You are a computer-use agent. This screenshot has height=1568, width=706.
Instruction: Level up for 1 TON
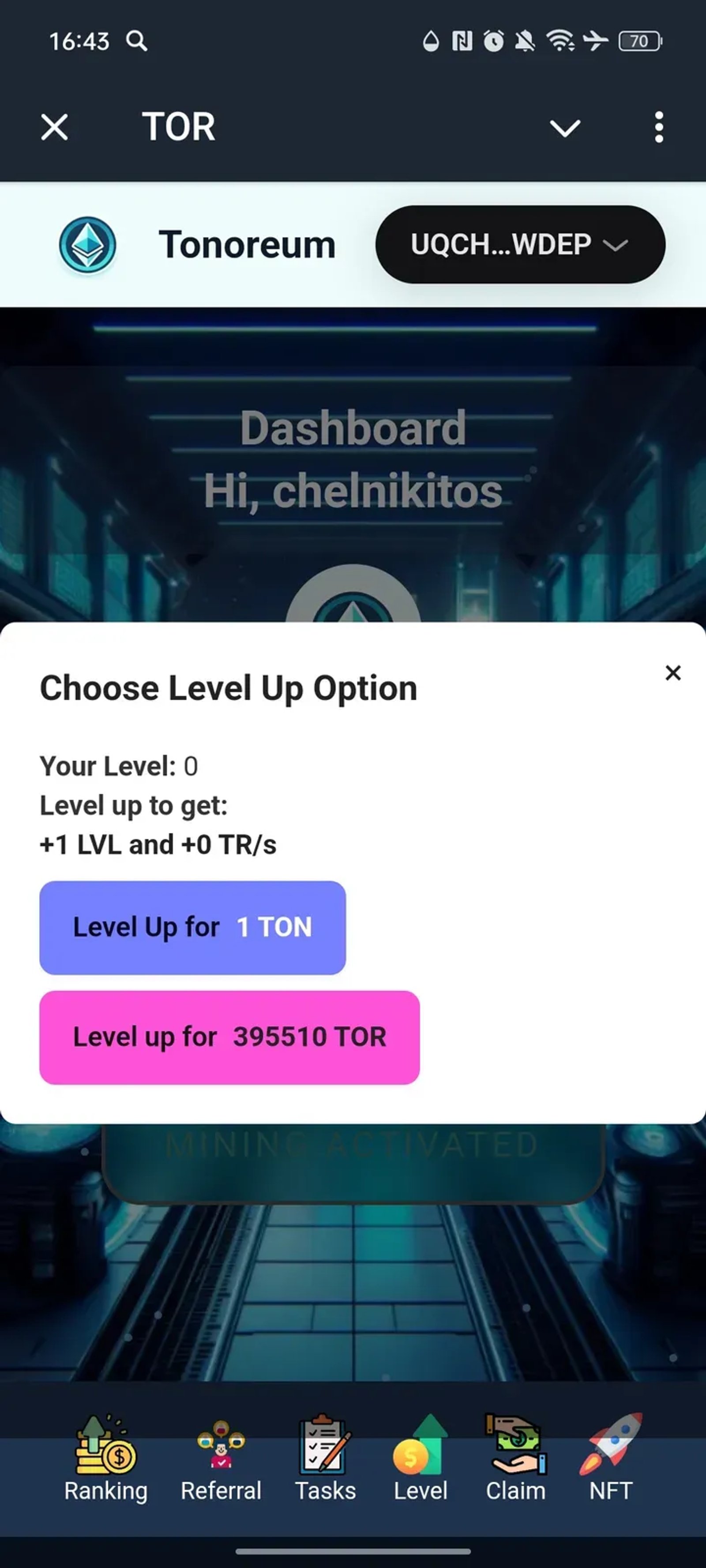point(192,927)
